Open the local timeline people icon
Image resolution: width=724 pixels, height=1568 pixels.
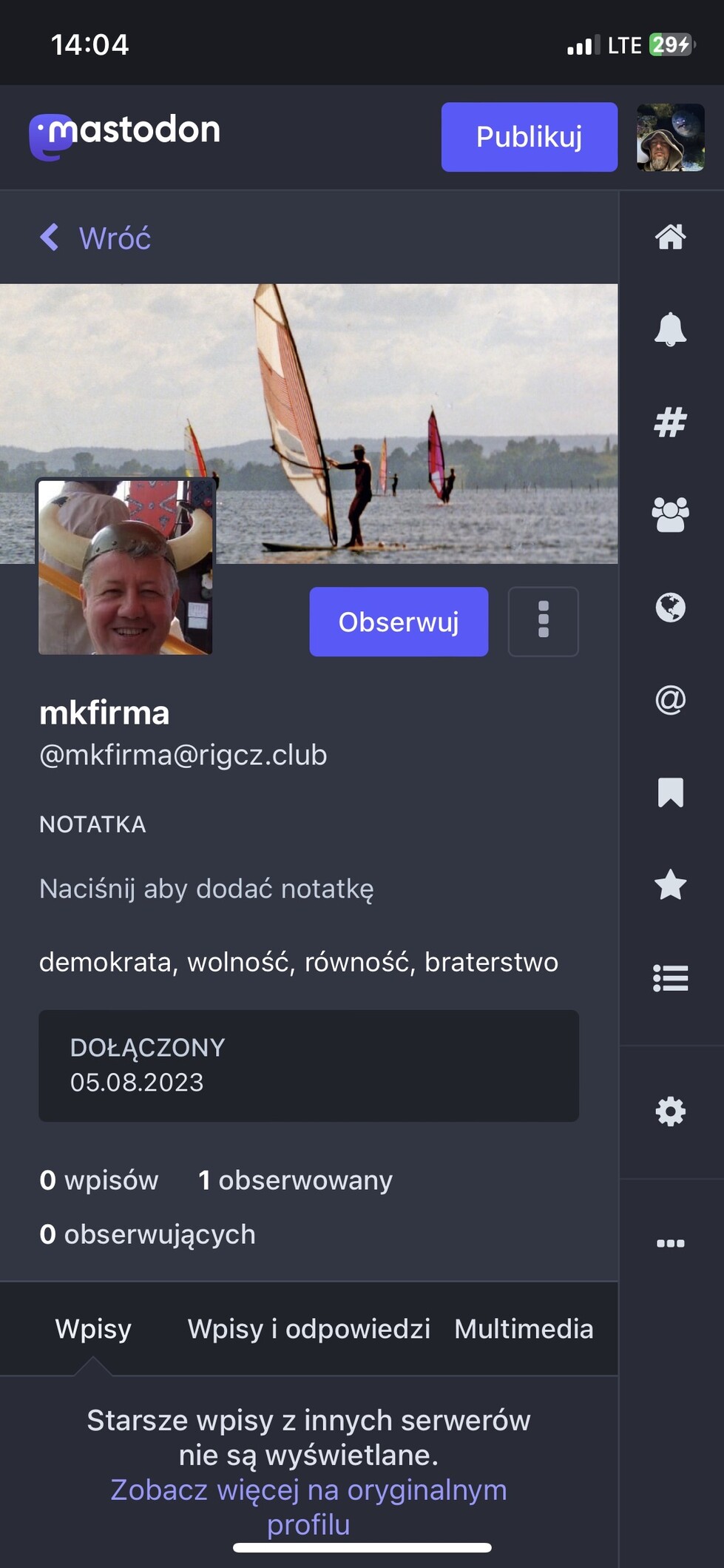[670, 515]
